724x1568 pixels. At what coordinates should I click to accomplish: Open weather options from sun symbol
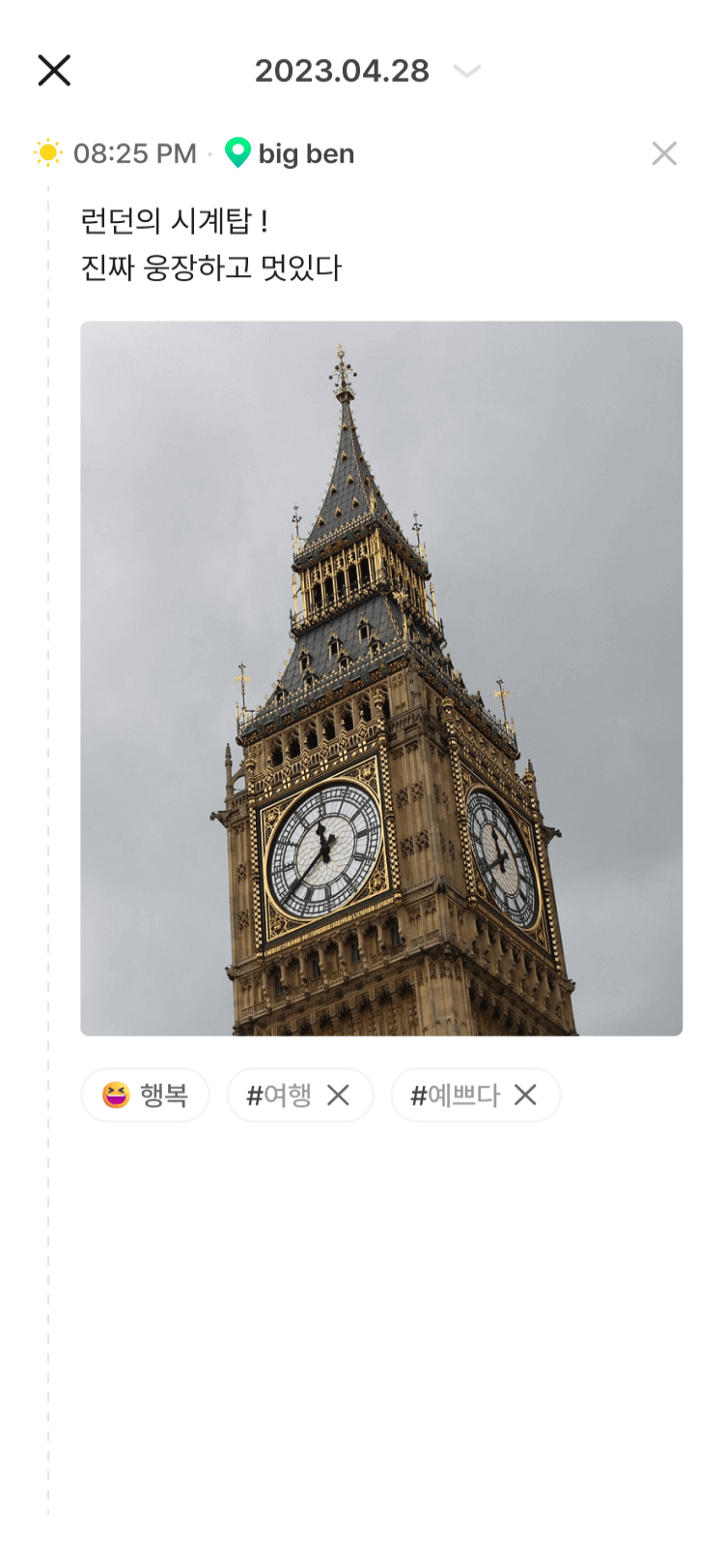pyautogui.click(x=46, y=153)
